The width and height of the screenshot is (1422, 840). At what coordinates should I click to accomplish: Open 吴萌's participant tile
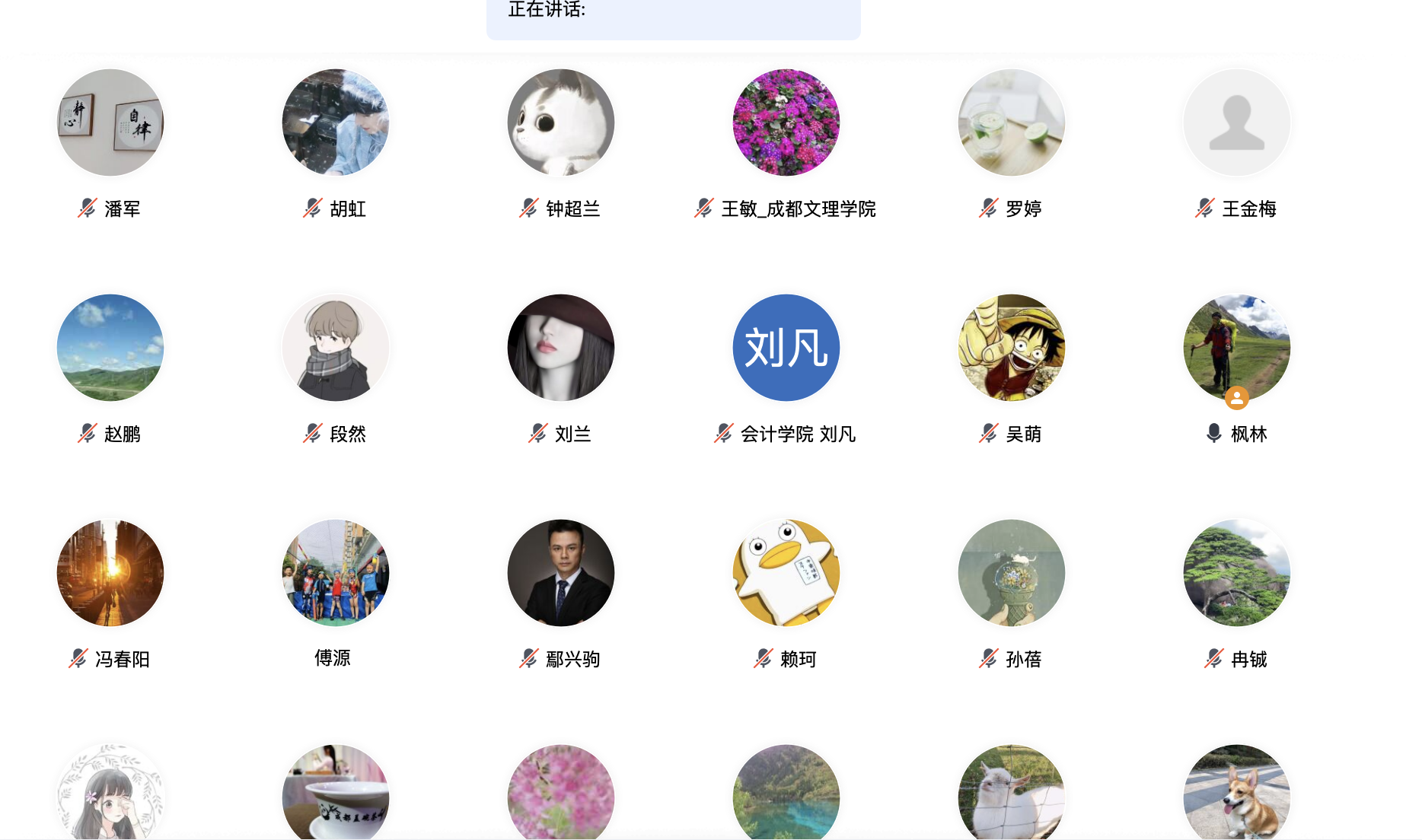(x=1012, y=348)
